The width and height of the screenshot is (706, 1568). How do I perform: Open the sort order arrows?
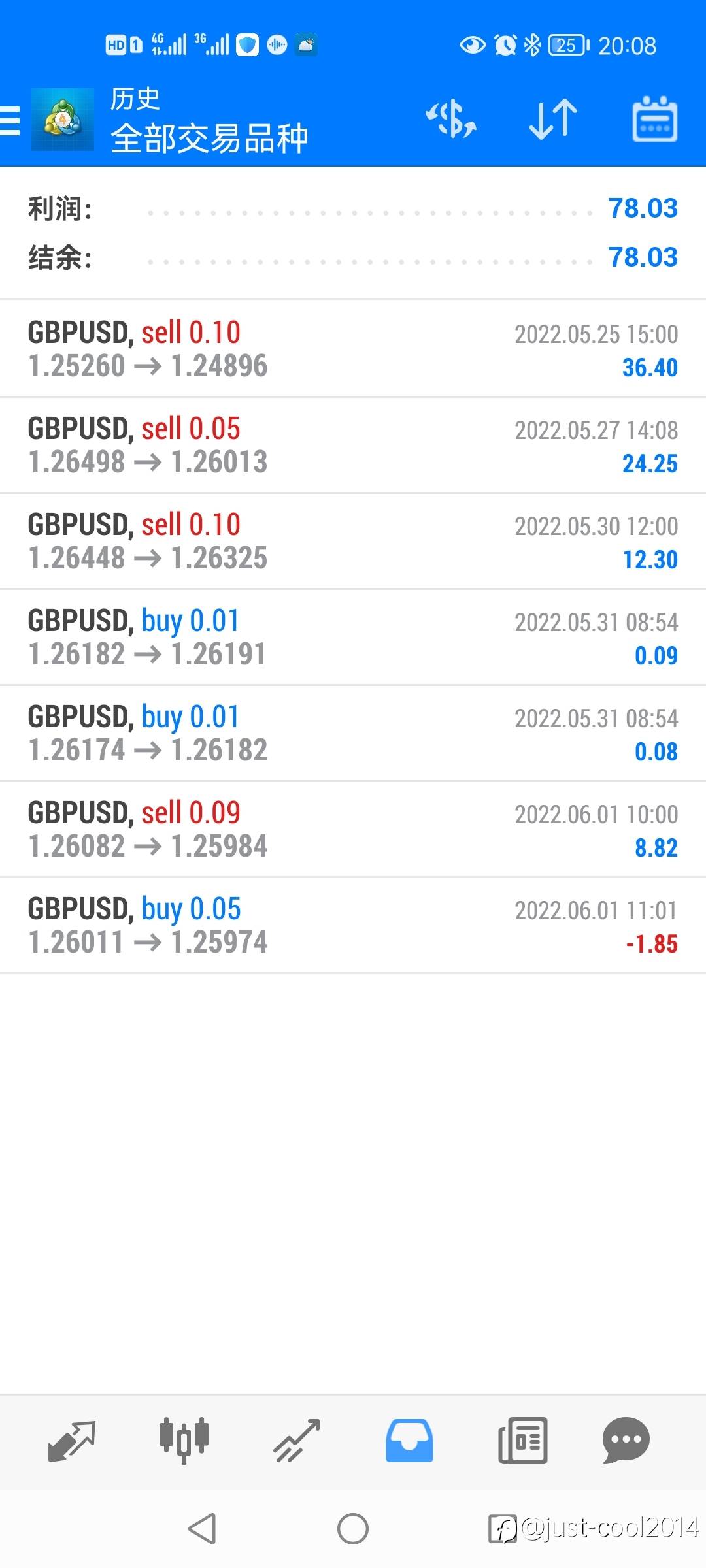(553, 120)
